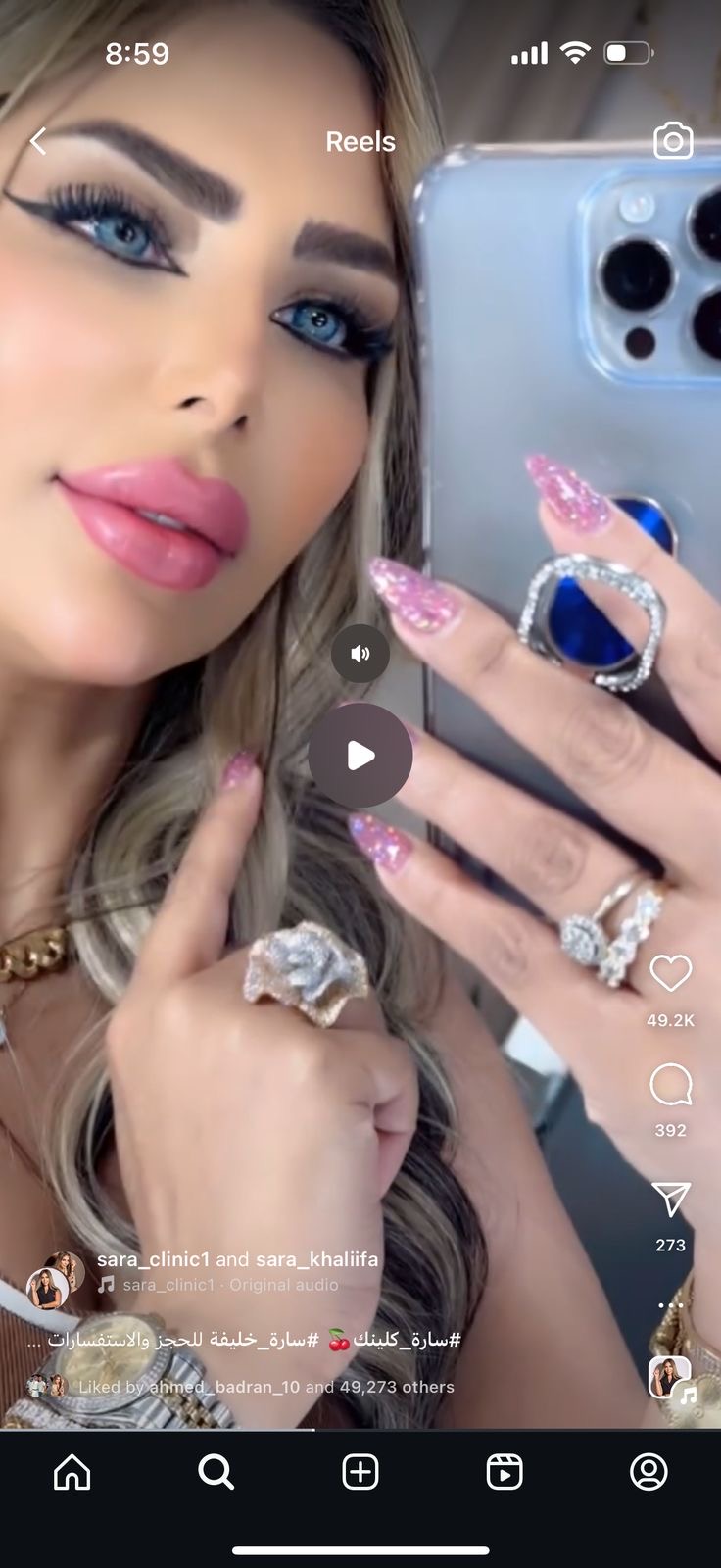Open the comments on this reel
Image resolution: width=721 pixels, height=1568 pixels.
click(670, 1086)
